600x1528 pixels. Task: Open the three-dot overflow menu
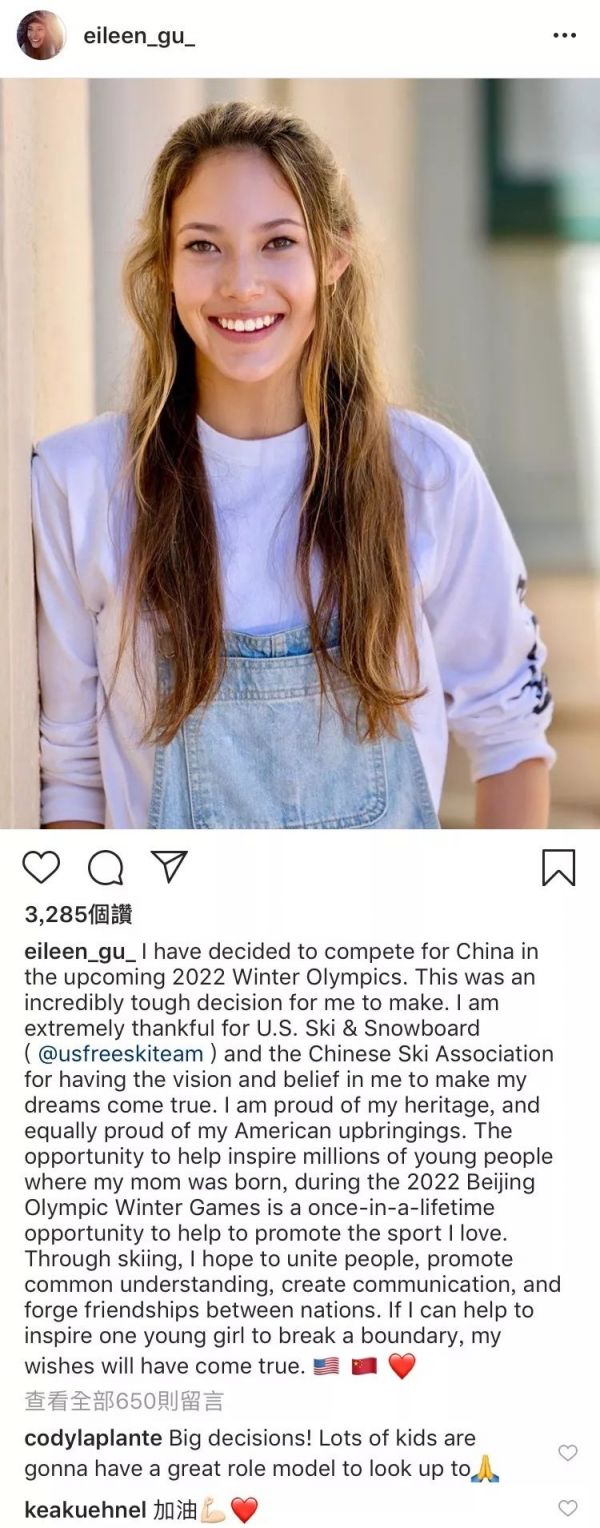click(x=564, y=36)
